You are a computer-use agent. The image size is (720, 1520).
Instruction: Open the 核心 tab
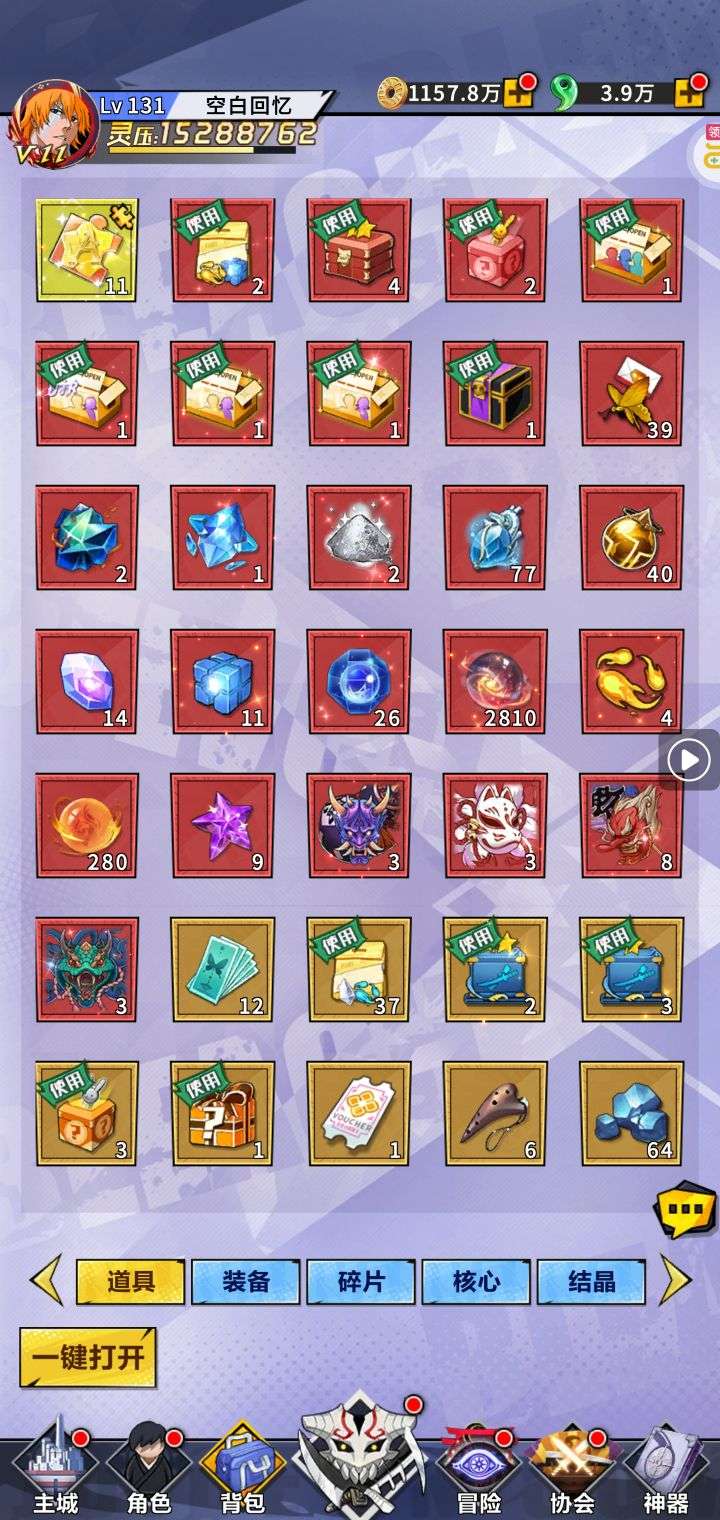click(476, 1281)
